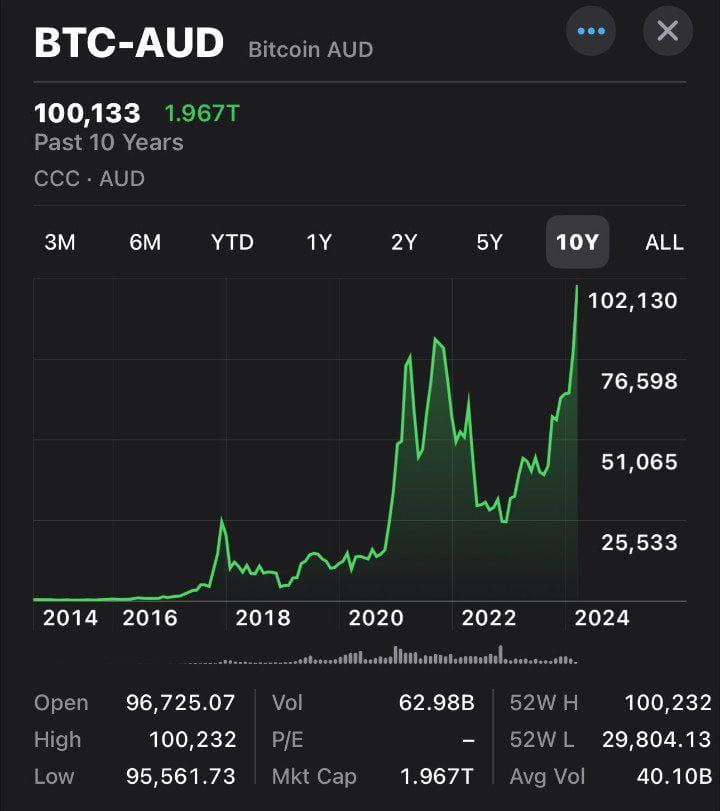720x811 pixels.
Task: Switch to the 2Y range
Action: point(404,242)
